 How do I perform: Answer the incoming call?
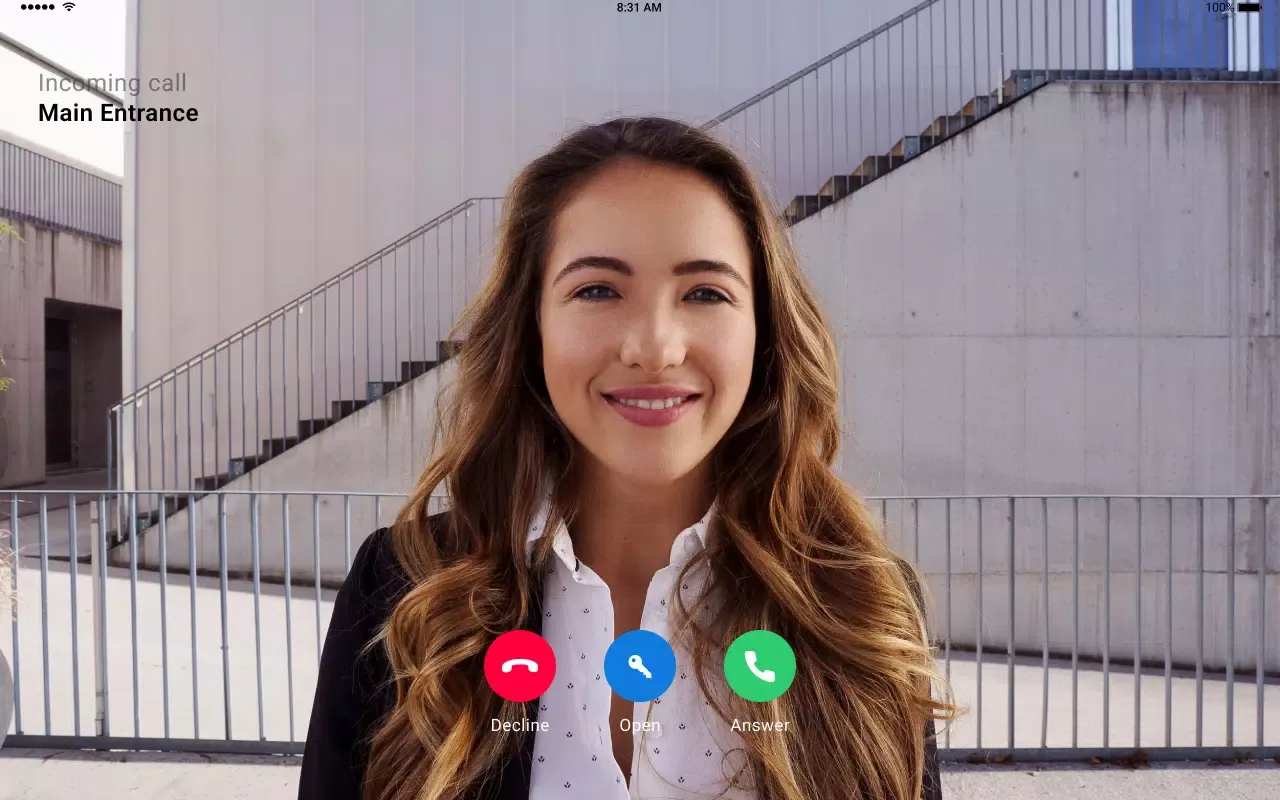tap(760, 666)
